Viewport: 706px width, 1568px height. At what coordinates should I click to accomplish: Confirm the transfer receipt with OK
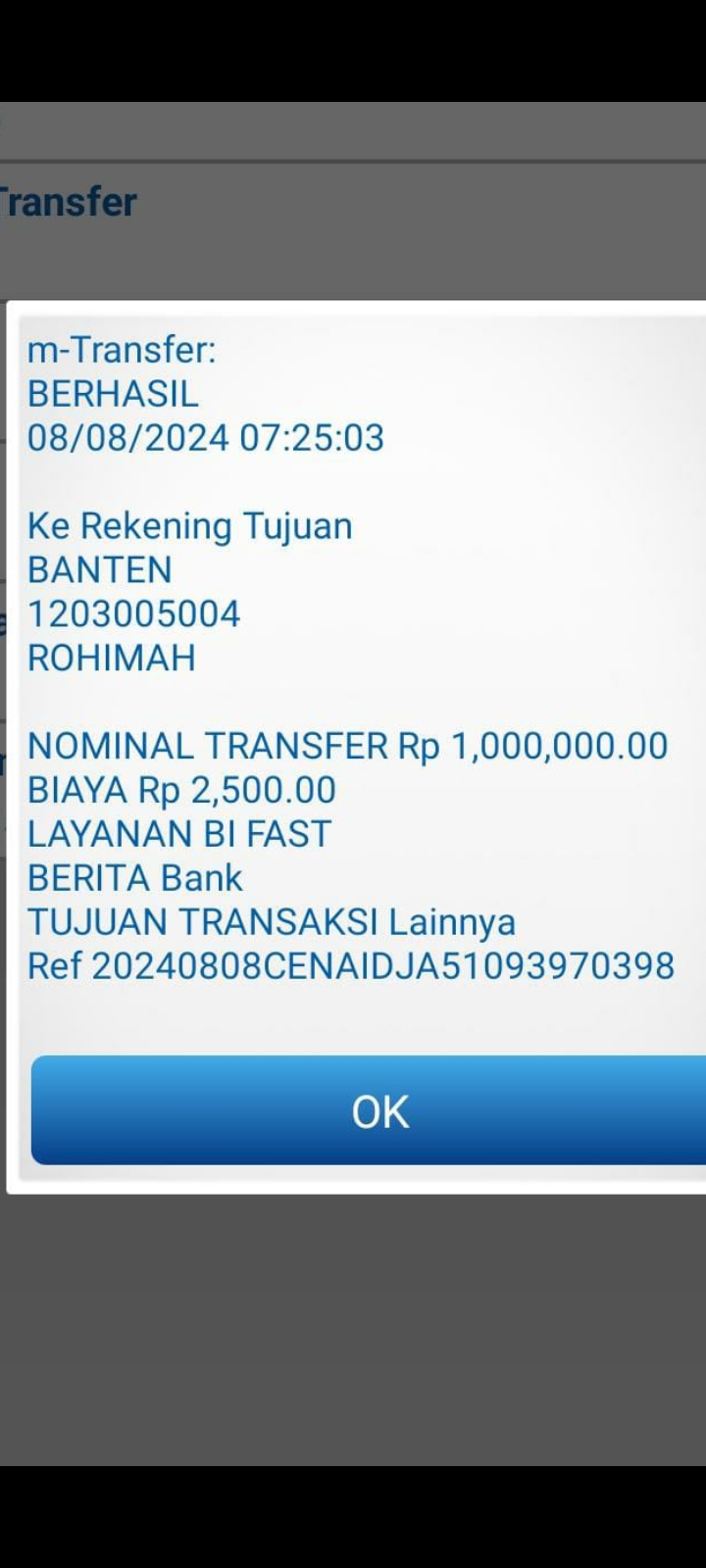point(378,1110)
